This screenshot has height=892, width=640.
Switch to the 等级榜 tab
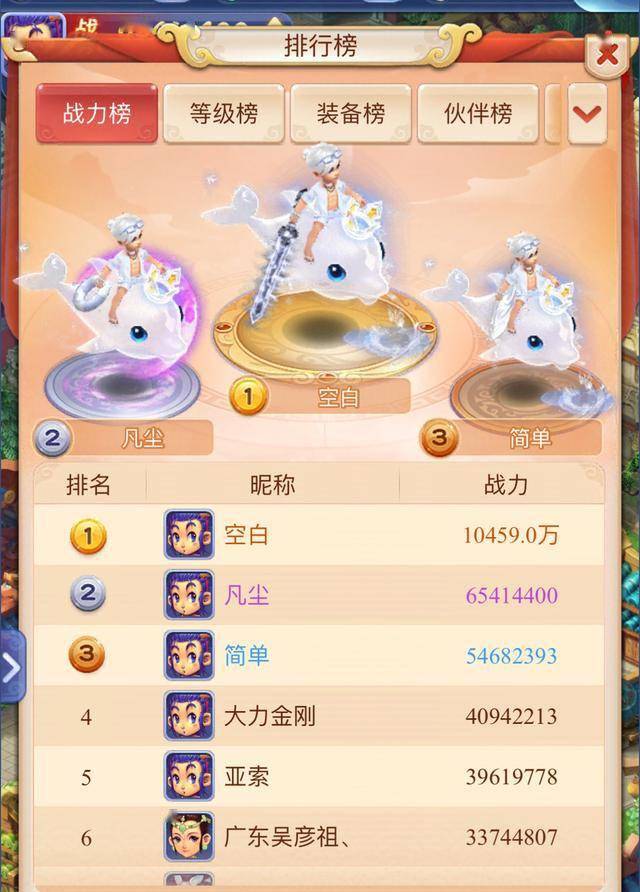click(224, 114)
